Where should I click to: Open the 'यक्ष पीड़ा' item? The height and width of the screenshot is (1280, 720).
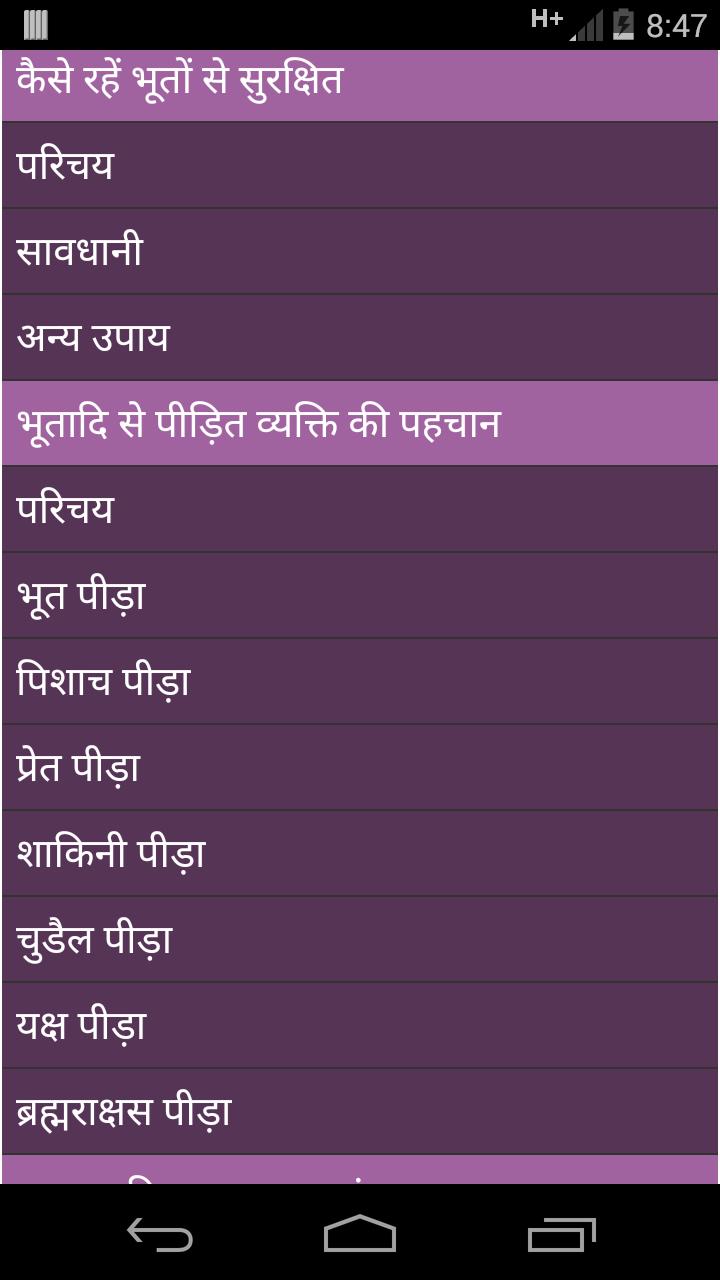click(x=360, y=1024)
